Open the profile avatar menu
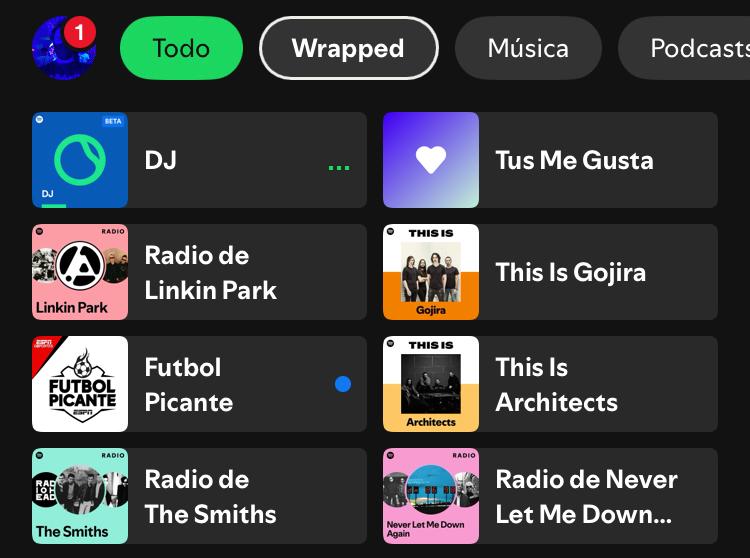This screenshot has height=558, width=750. point(64,48)
